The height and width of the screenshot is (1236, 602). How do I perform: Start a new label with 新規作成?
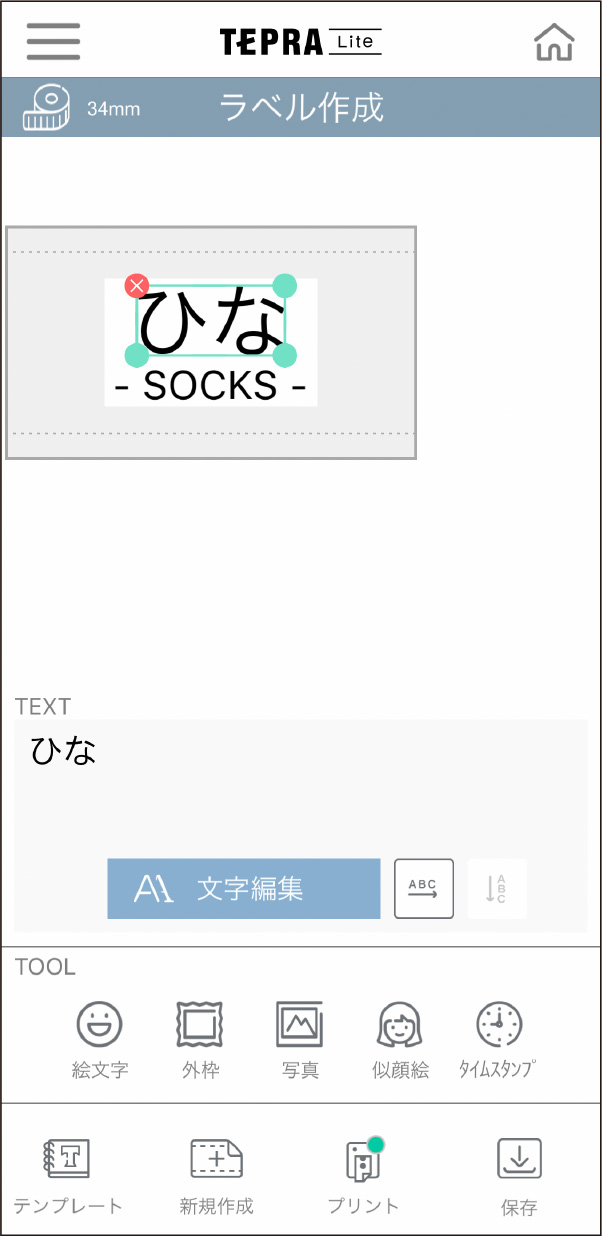[217, 1175]
